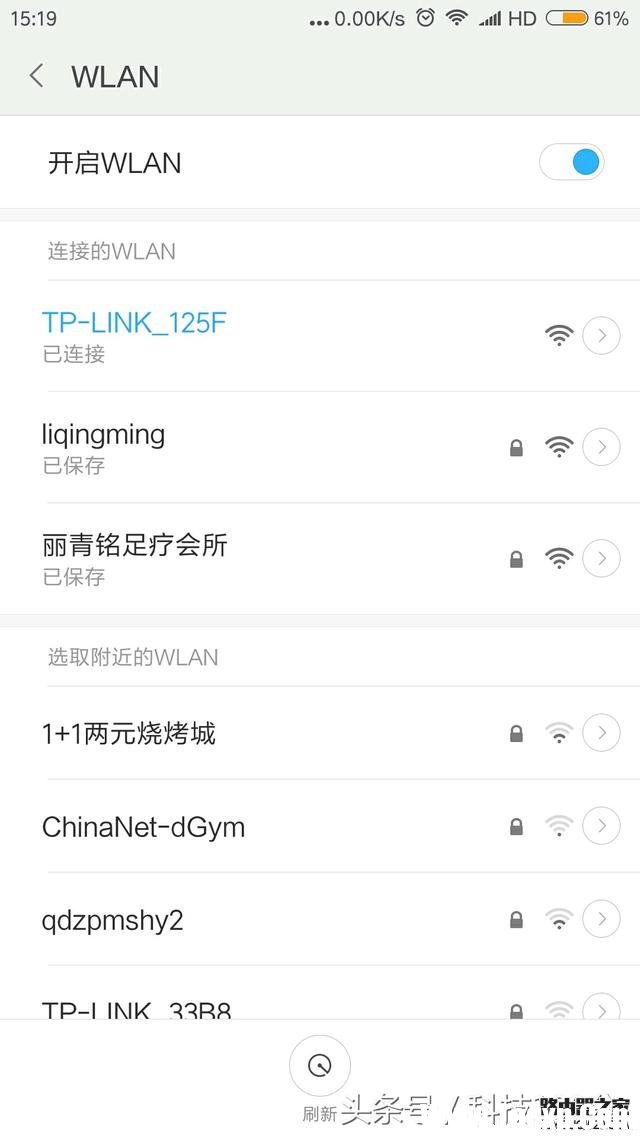Image resolution: width=640 pixels, height=1138 pixels.
Task: Select saved network liqingming
Action: [104, 446]
